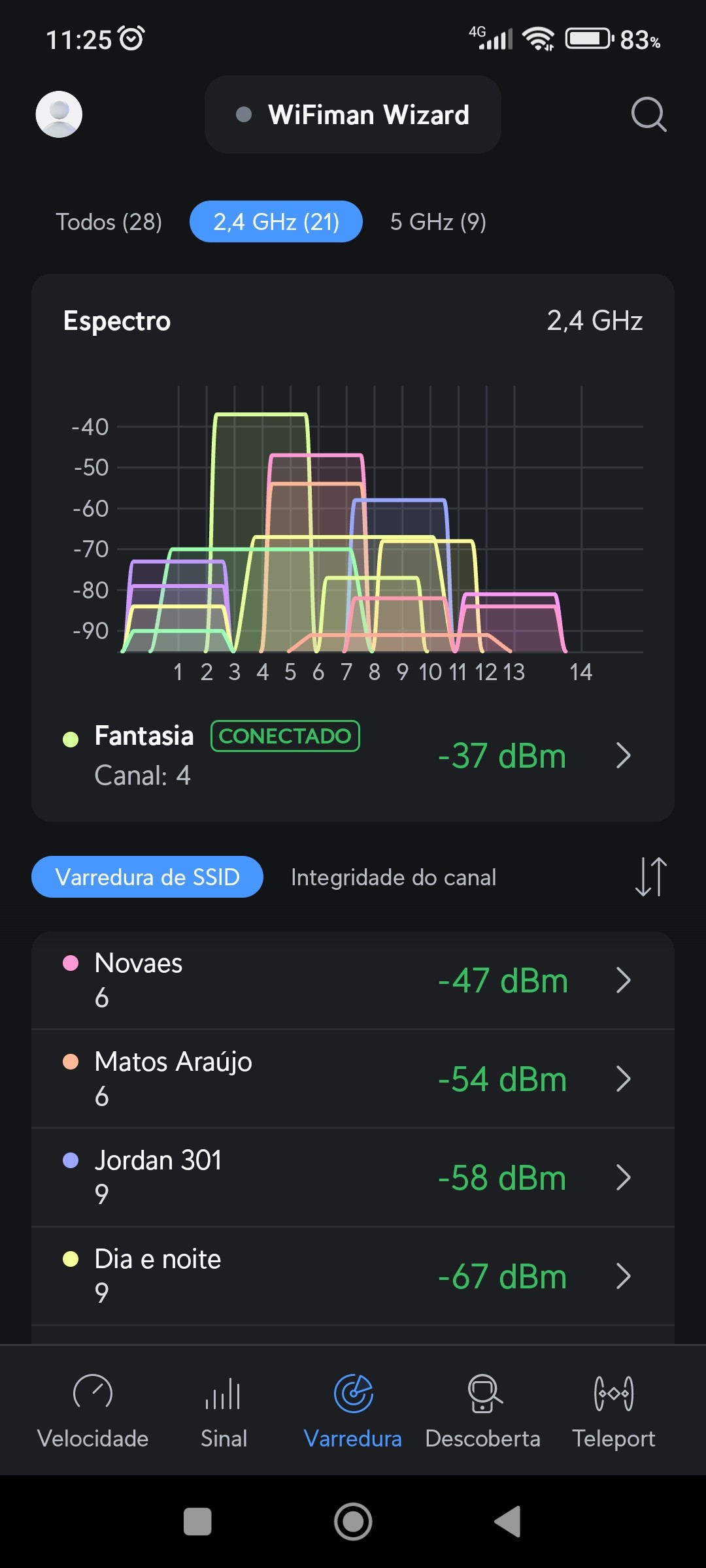
Task: View Jordan 301 network details
Action: [x=353, y=1177]
